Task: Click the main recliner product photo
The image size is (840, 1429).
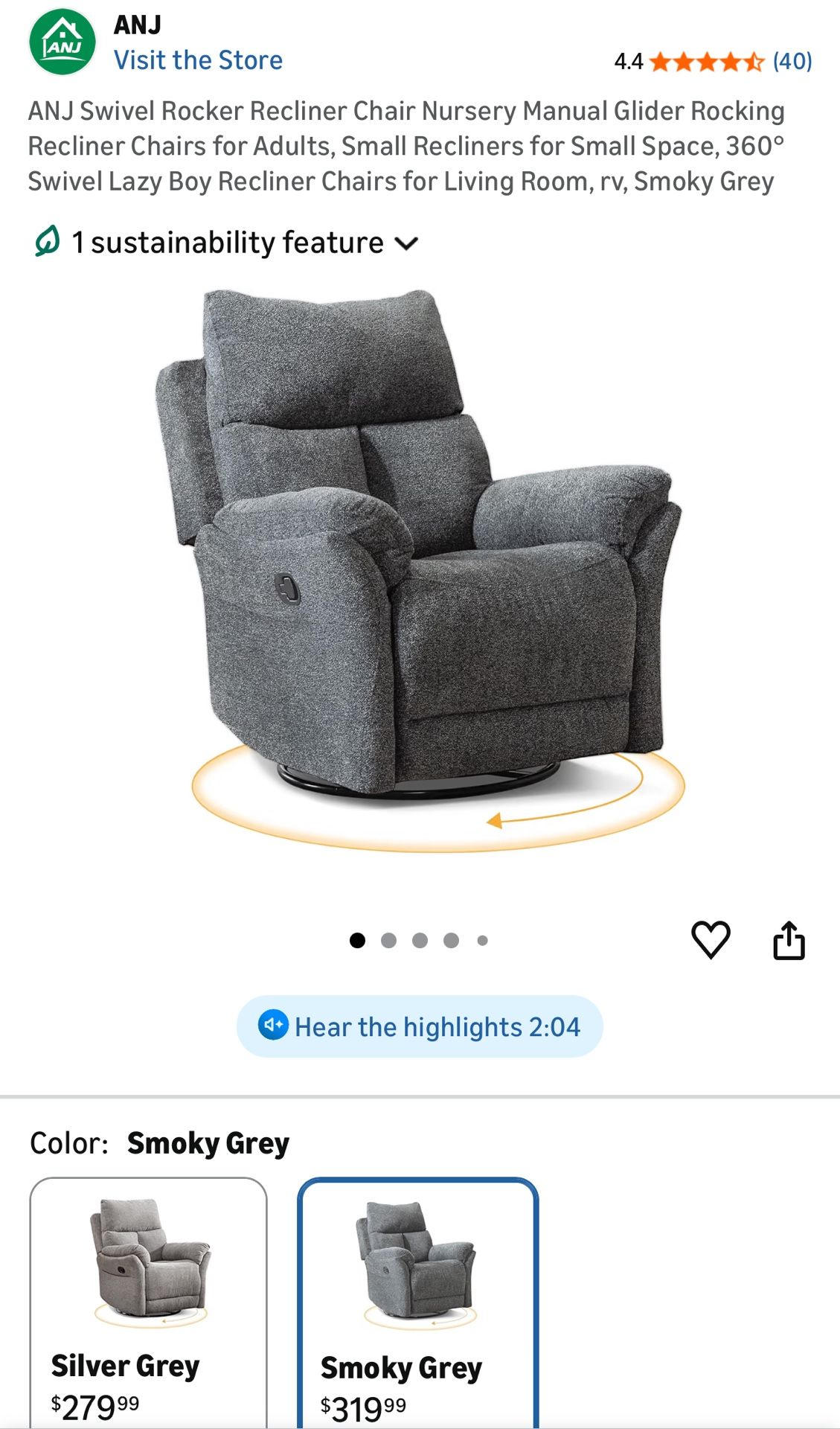Action: coord(420,581)
